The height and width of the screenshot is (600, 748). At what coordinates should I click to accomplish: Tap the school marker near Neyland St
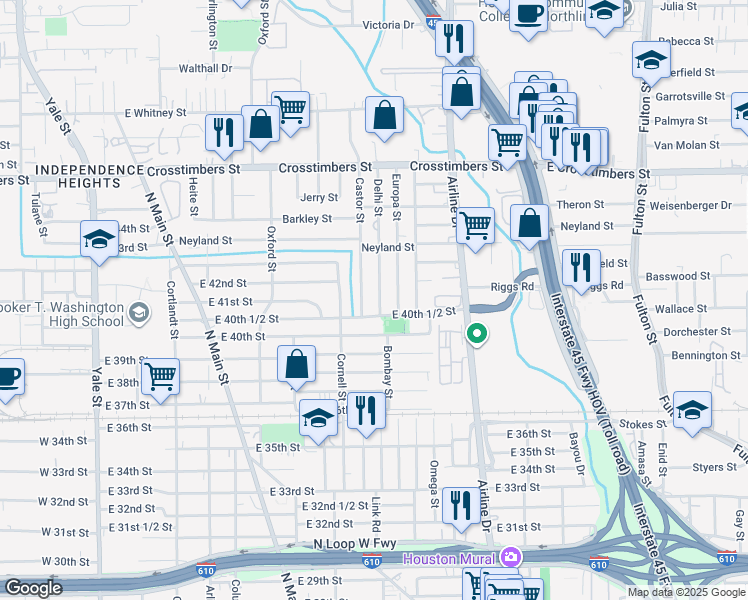tap(99, 242)
